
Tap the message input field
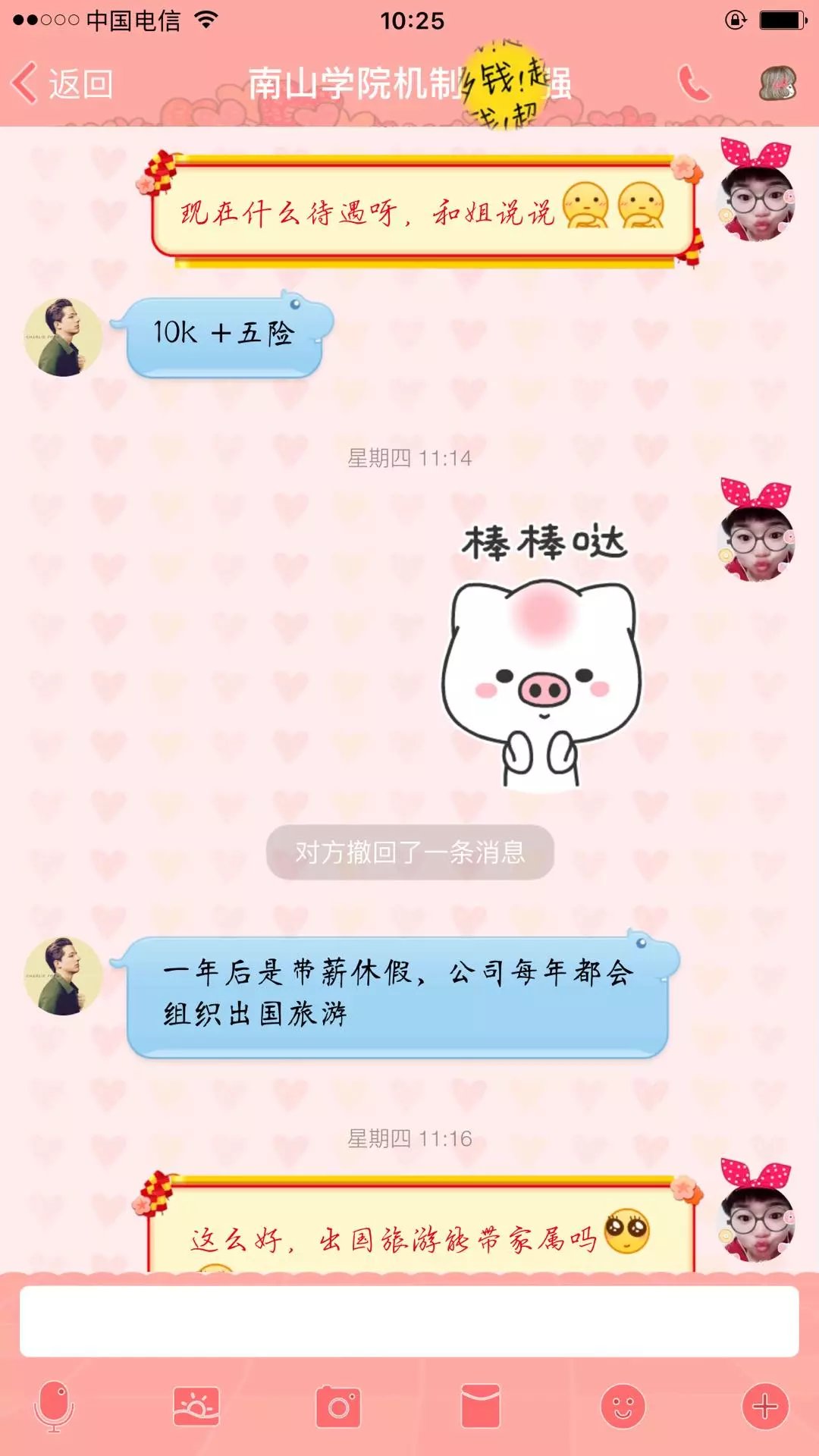pyautogui.click(x=409, y=1321)
